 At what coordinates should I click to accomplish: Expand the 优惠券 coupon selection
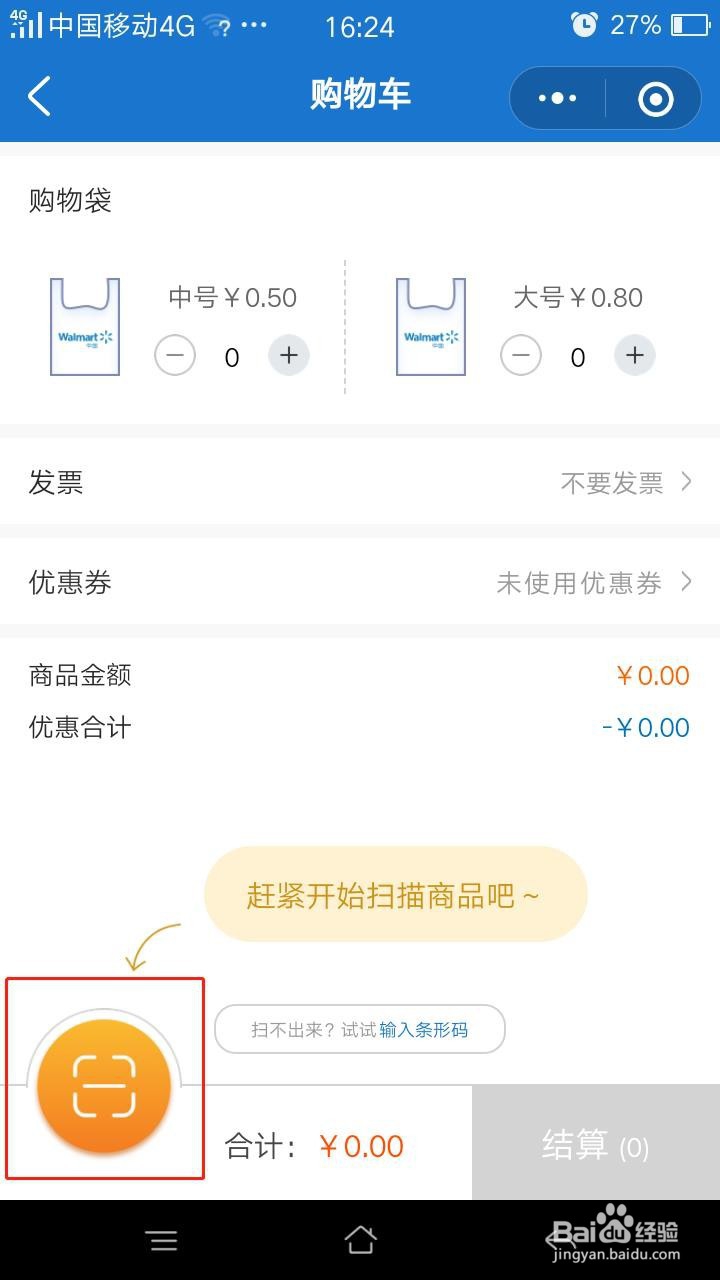coord(360,583)
